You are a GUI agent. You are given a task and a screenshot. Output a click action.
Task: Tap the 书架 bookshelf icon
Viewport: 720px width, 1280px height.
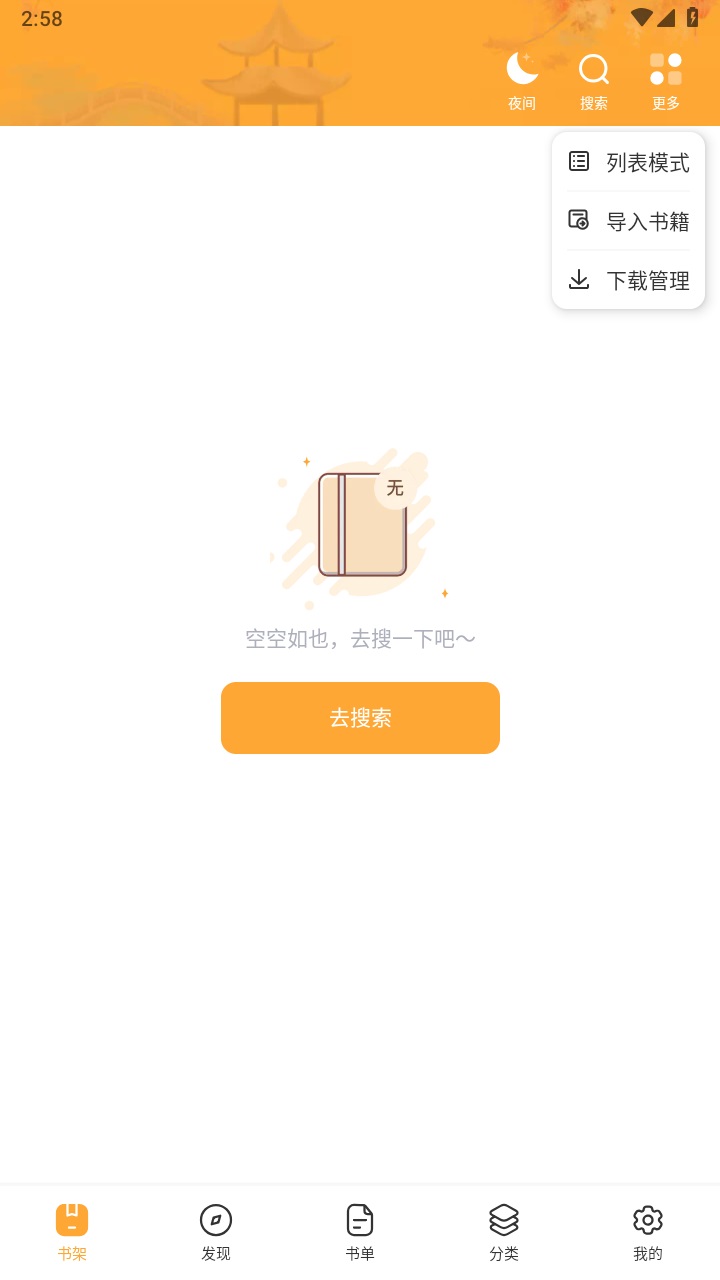(x=72, y=1219)
